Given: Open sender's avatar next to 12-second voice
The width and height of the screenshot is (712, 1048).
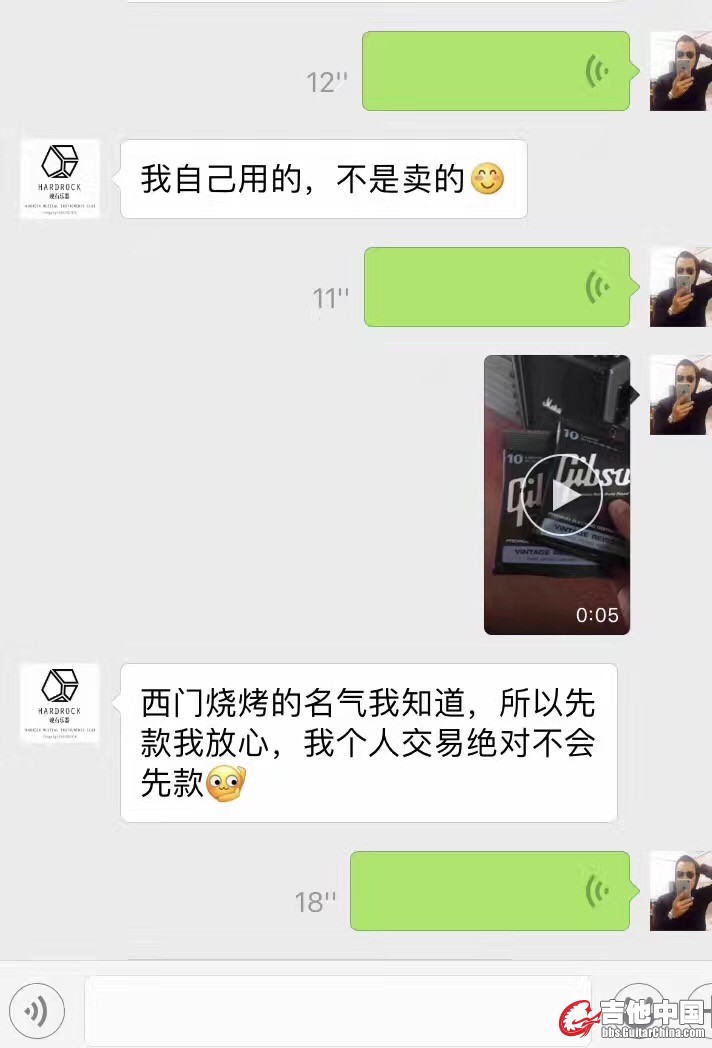Looking at the screenshot, I should [x=680, y=71].
